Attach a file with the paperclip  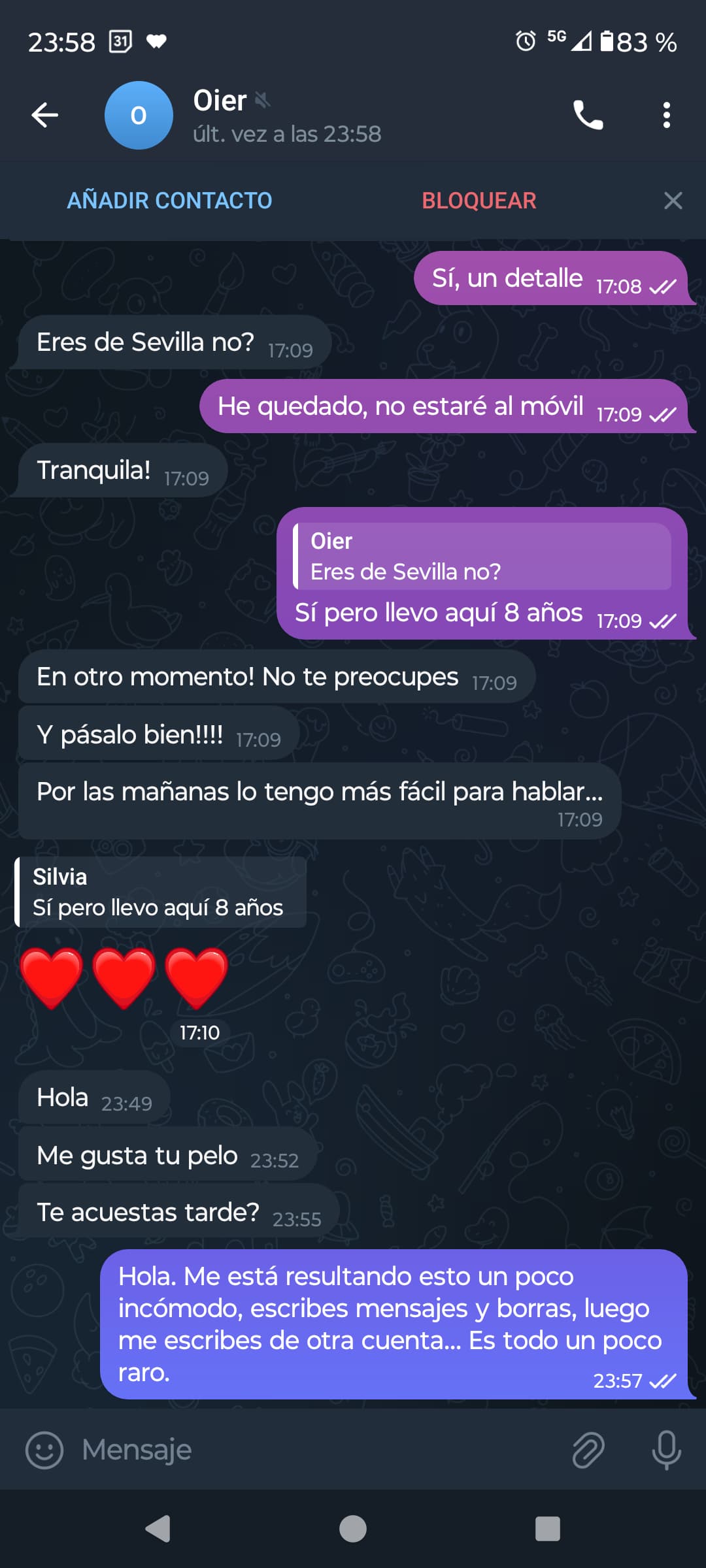click(588, 1450)
